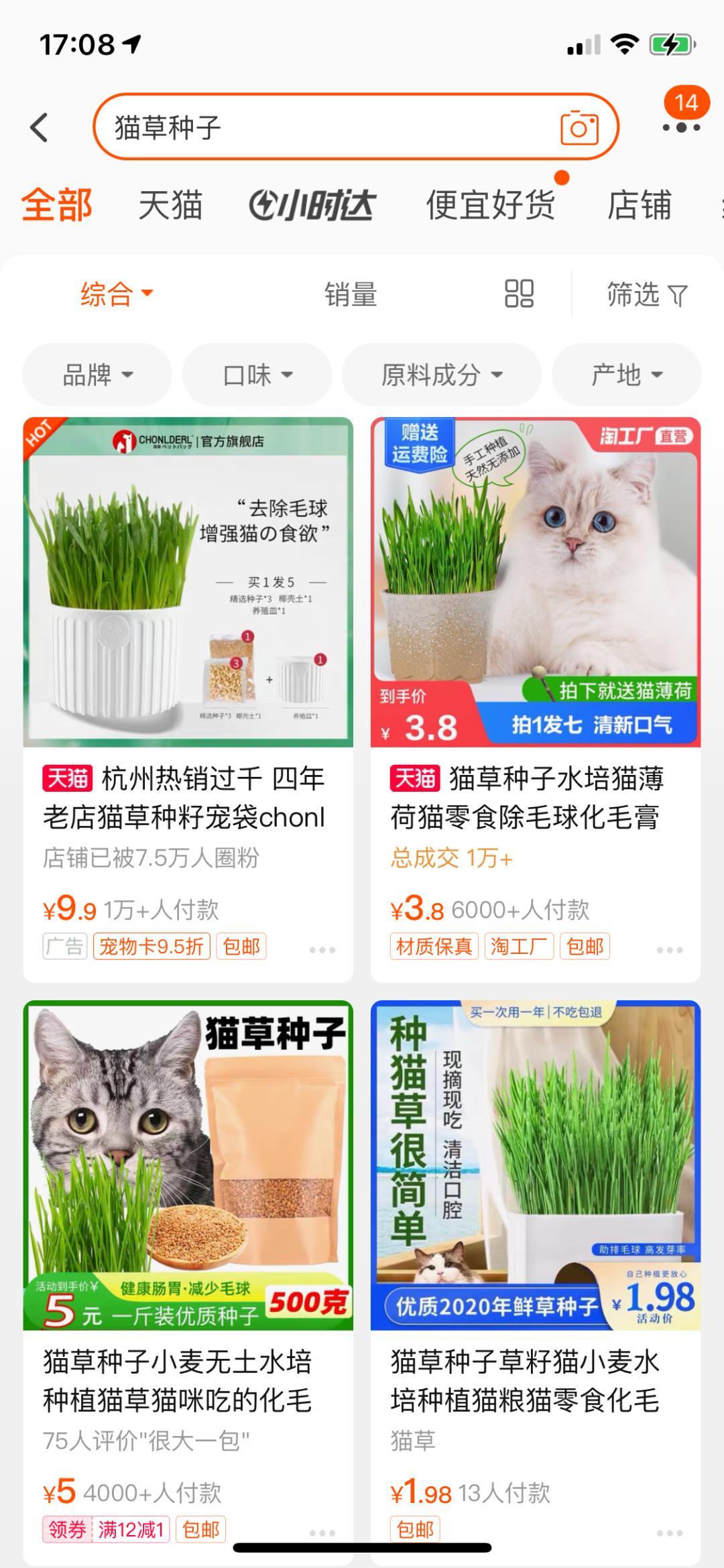Click the back arrow to leave search results
This screenshot has width=724, height=1568.
point(38,127)
